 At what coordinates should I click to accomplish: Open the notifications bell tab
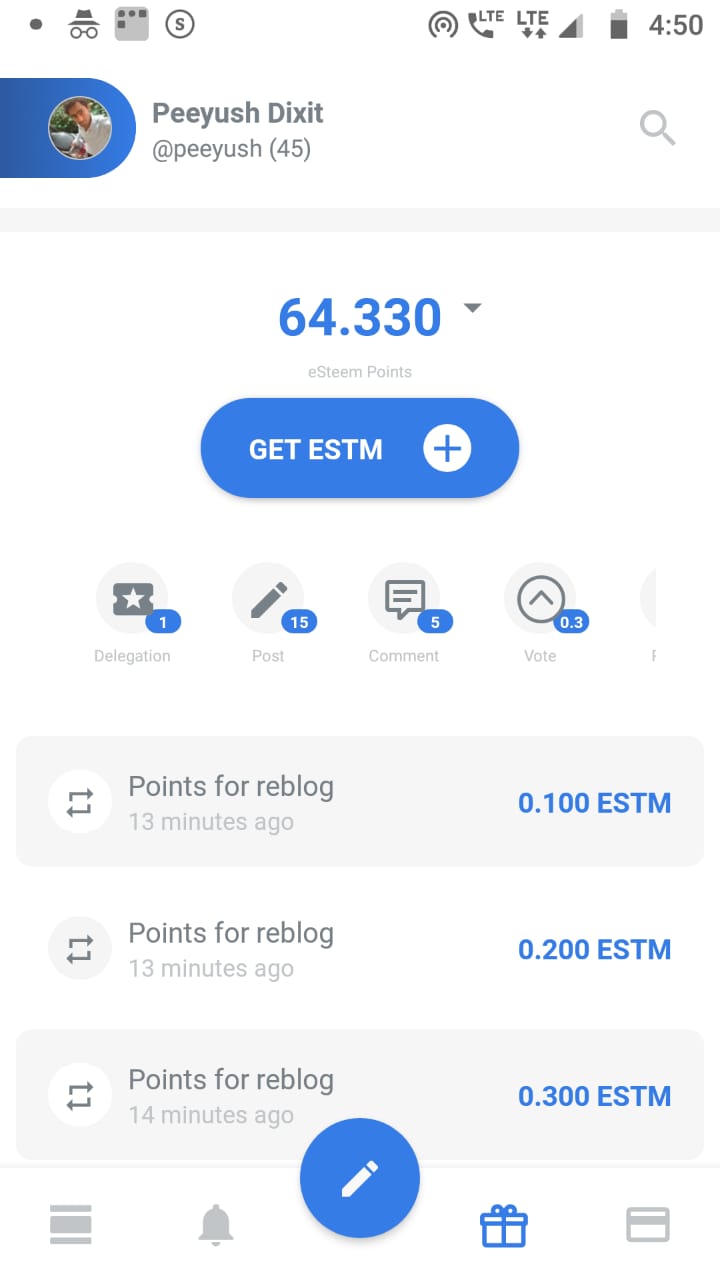click(x=216, y=1224)
